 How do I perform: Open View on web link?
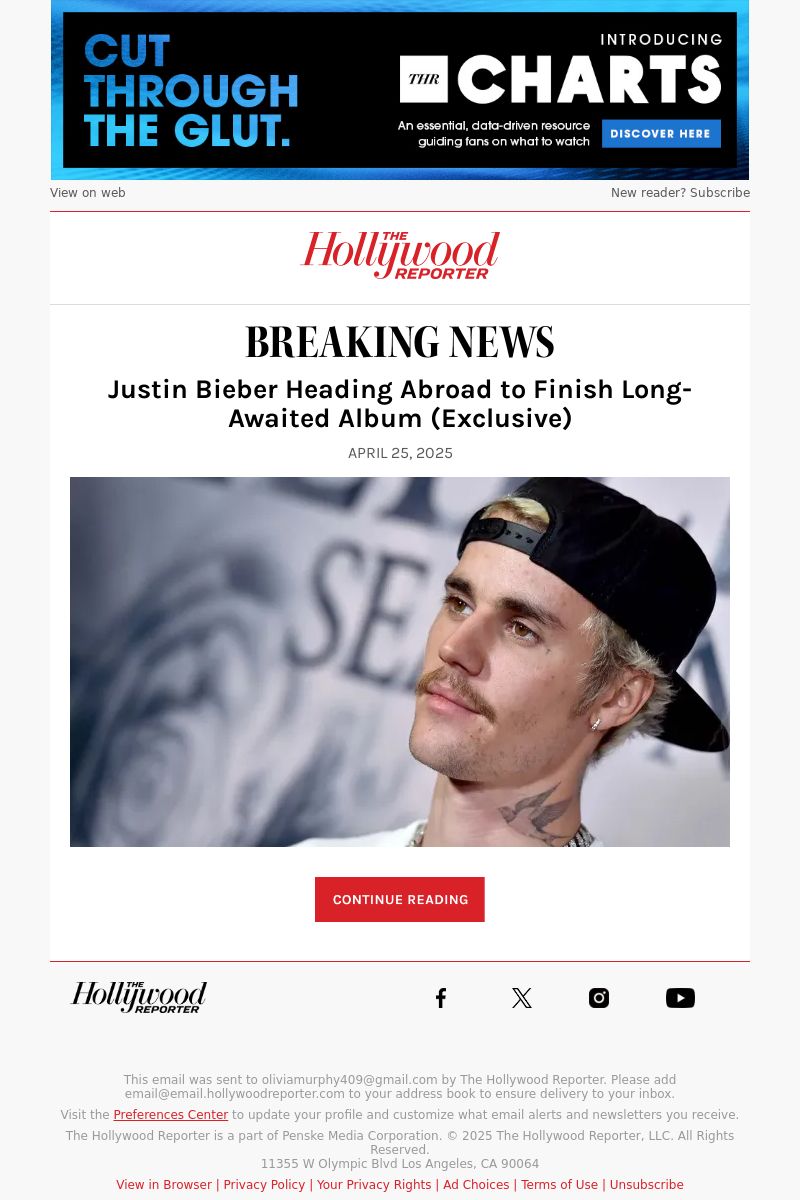click(x=88, y=193)
